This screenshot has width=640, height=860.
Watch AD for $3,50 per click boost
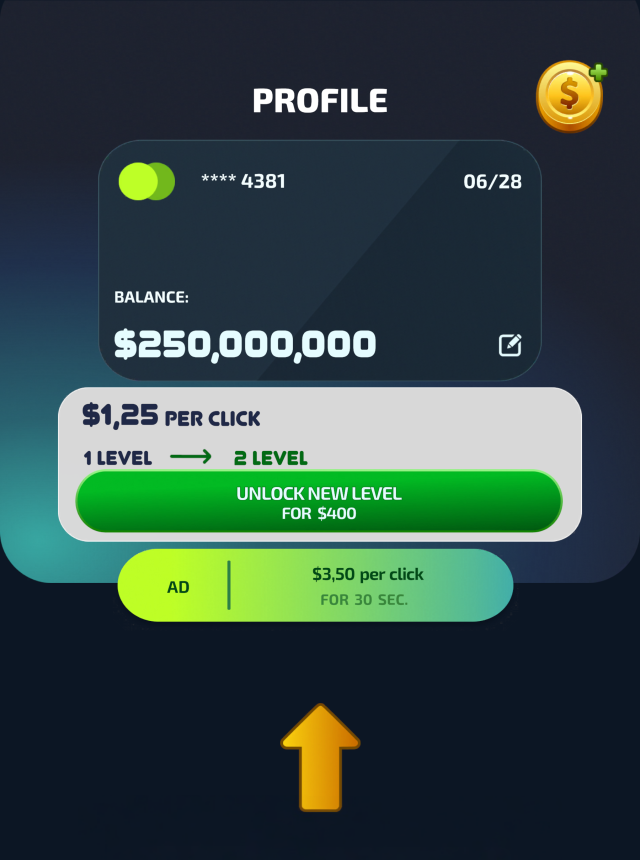pos(315,586)
